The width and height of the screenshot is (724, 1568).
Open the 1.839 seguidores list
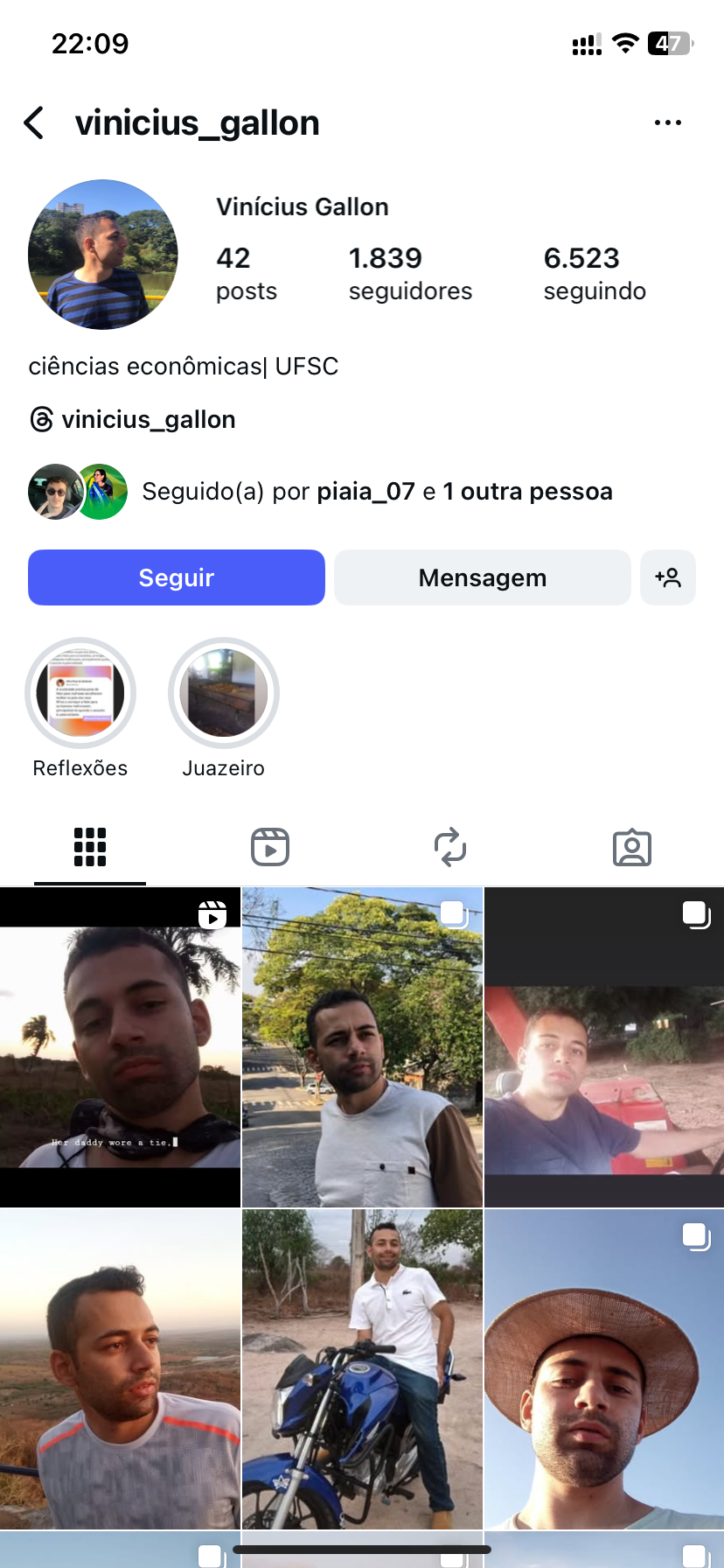(x=409, y=273)
